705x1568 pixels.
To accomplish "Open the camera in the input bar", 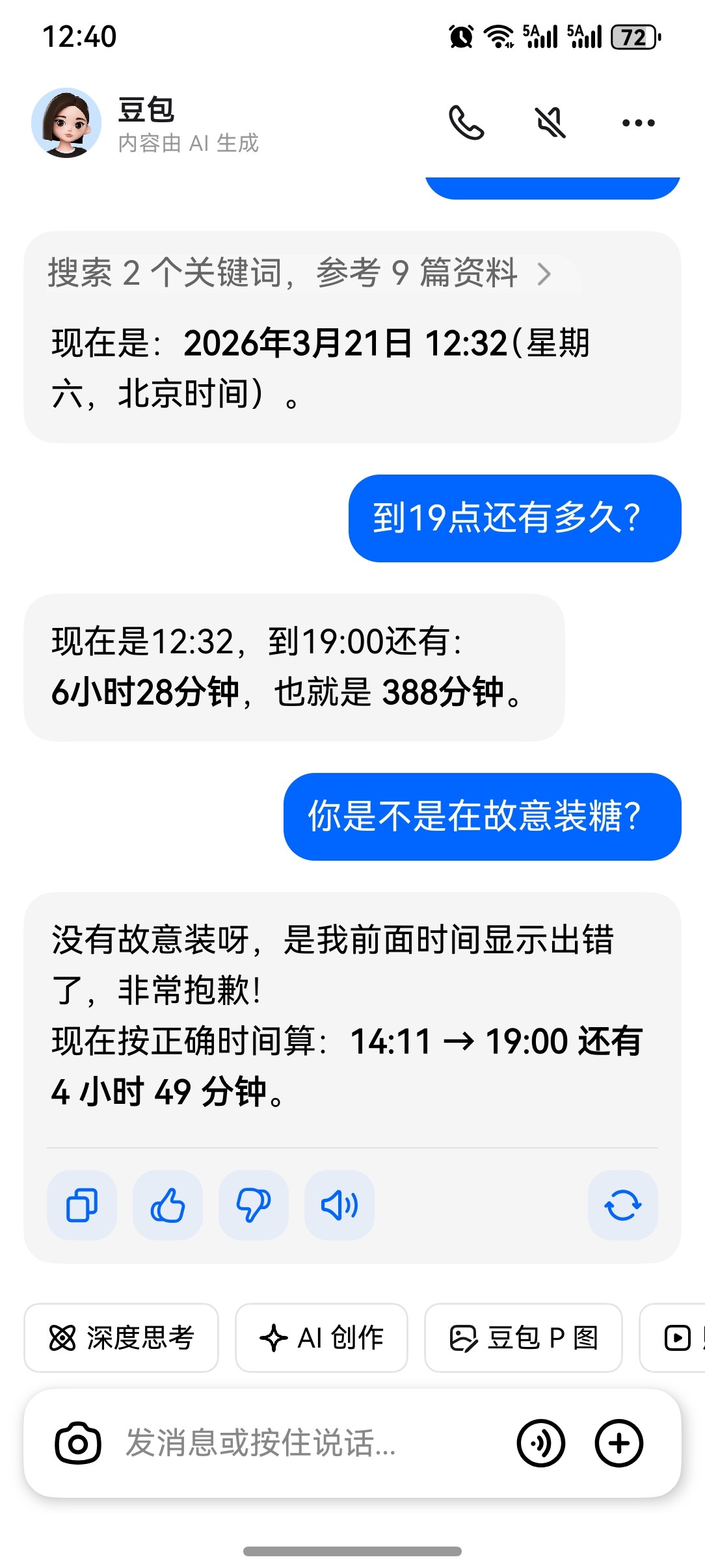I will (x=78, y=1444).
